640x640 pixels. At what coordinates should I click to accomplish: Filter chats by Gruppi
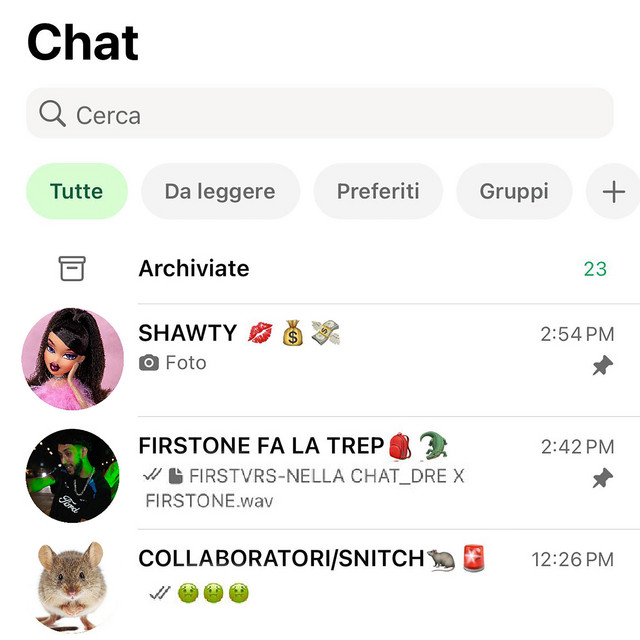(514, 191)
